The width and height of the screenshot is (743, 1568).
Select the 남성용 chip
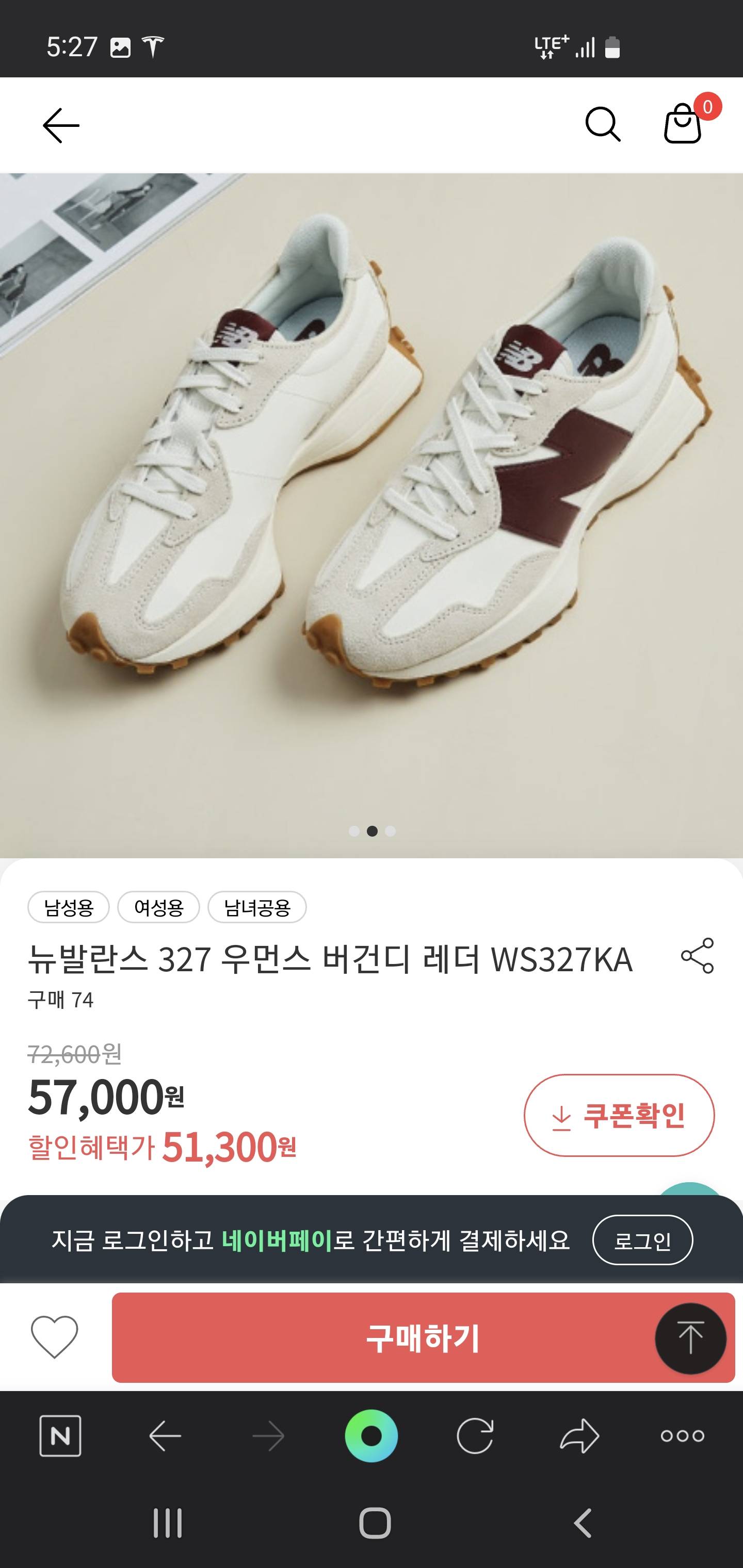coord(69,908)
